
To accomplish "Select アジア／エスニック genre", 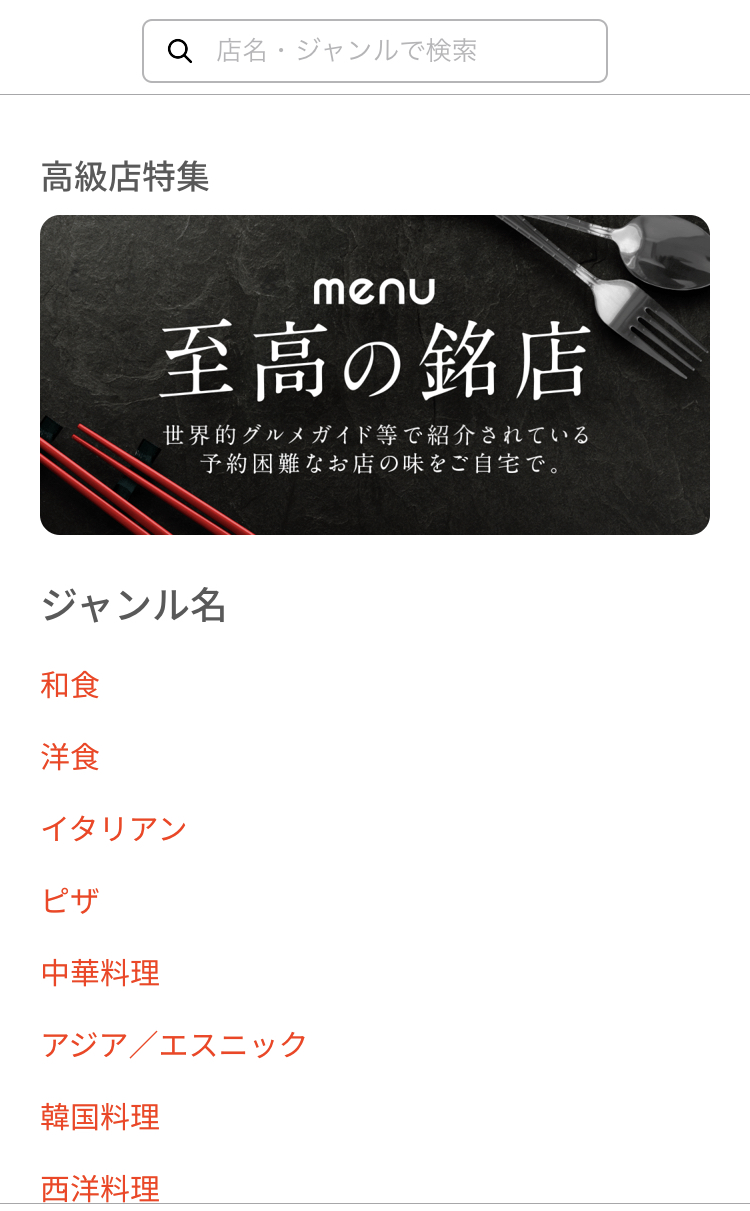I will point(174,1045).
